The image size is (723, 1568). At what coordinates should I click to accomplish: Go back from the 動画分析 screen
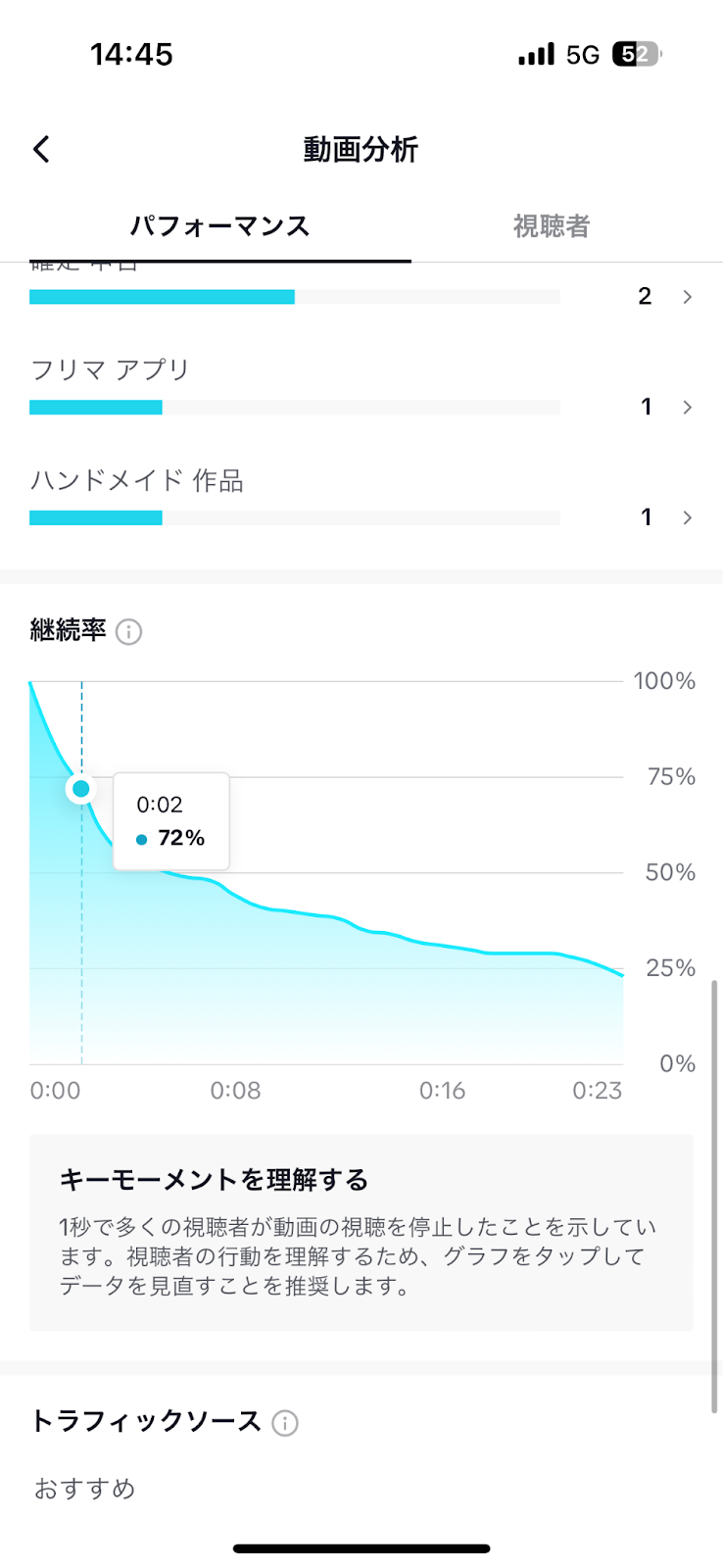point(41,149)
